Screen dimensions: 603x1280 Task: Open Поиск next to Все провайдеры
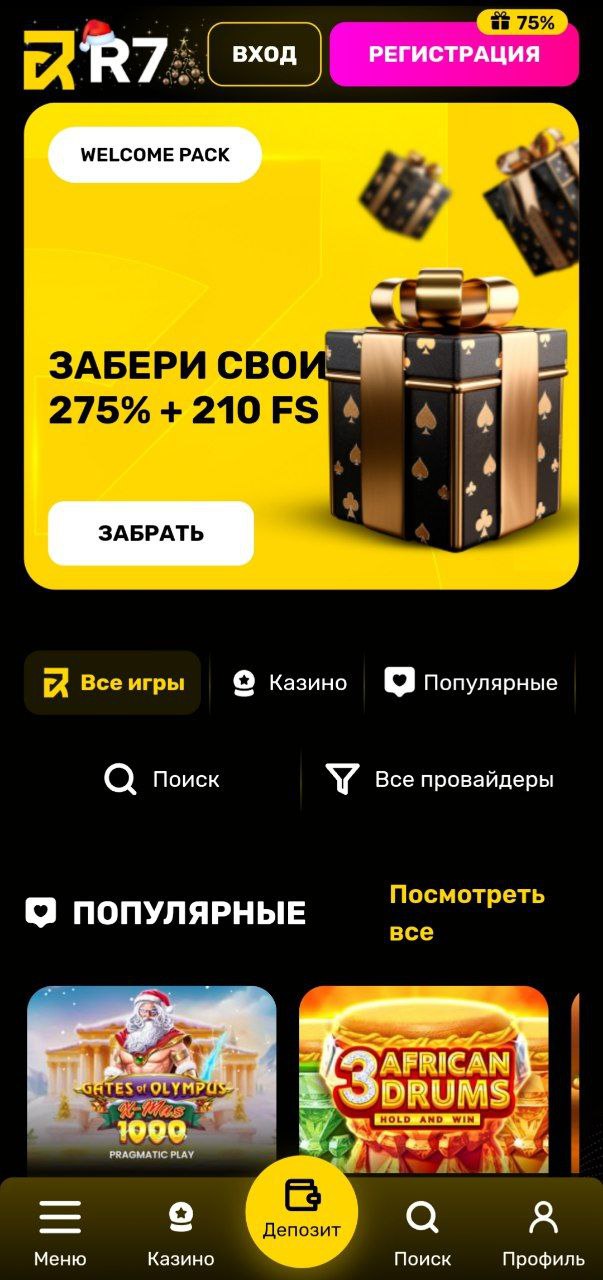click(x=162, y=779)
